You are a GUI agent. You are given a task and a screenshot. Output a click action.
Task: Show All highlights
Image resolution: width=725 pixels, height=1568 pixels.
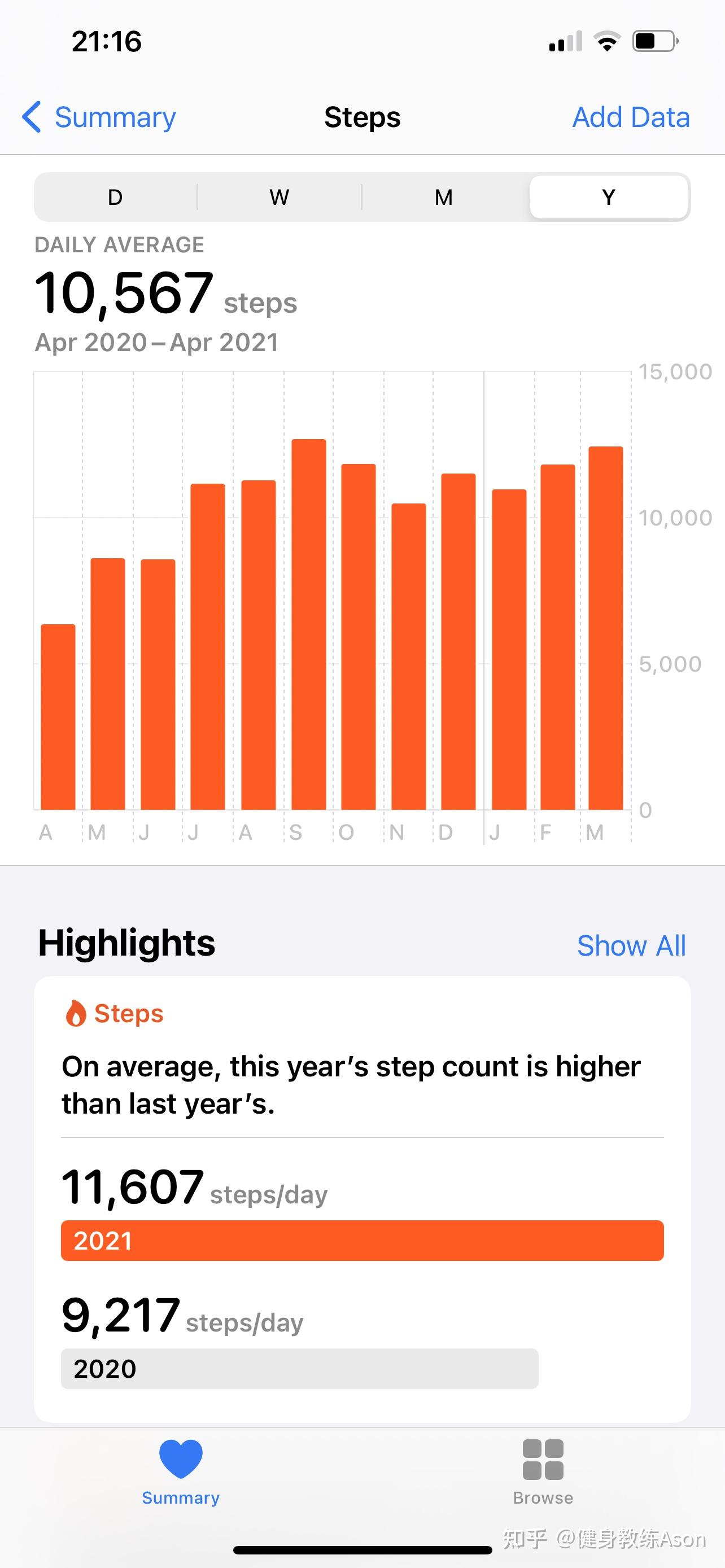(x=631, y=945)
